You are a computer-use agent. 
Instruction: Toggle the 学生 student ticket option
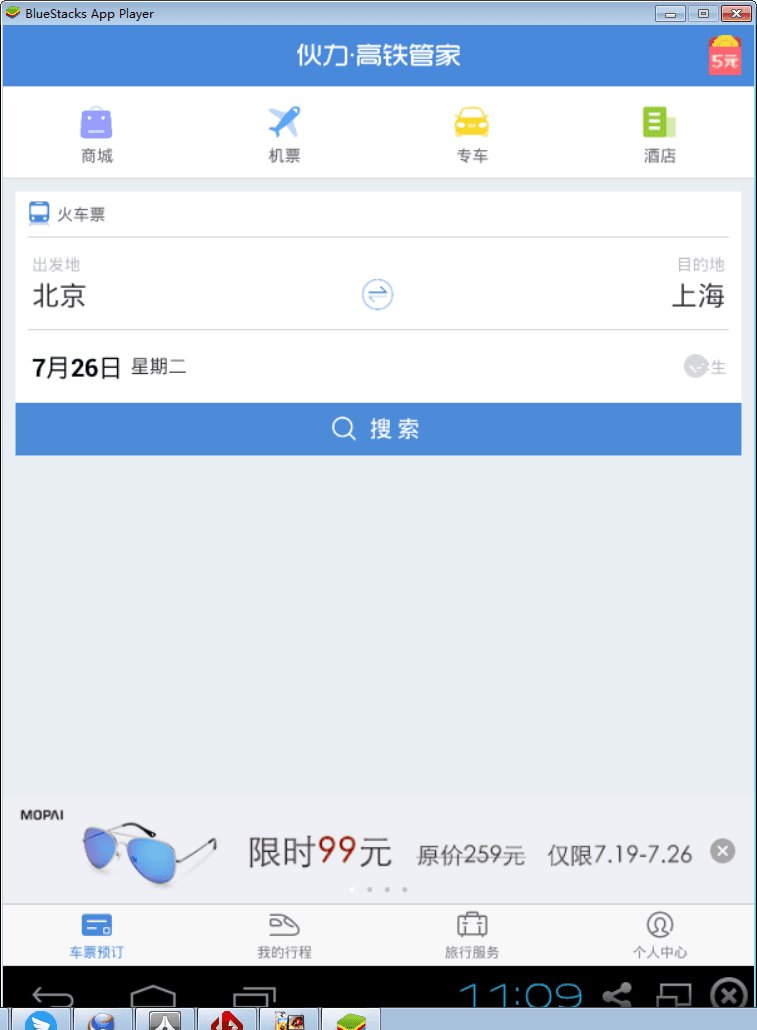tap(703, 367)
